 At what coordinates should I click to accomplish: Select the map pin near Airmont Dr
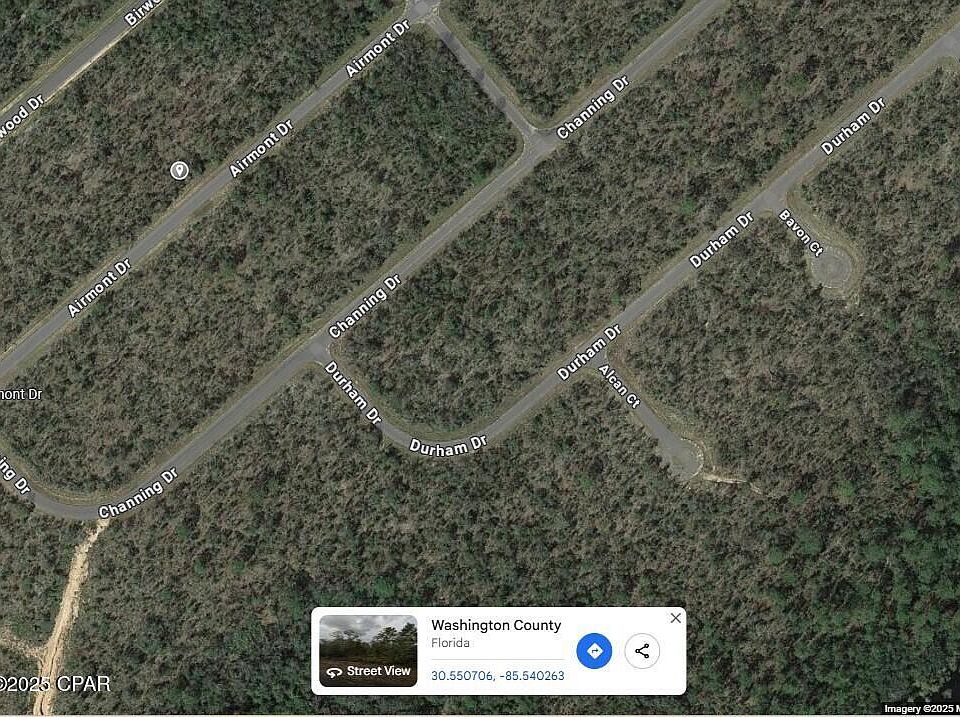pos(179,170)
